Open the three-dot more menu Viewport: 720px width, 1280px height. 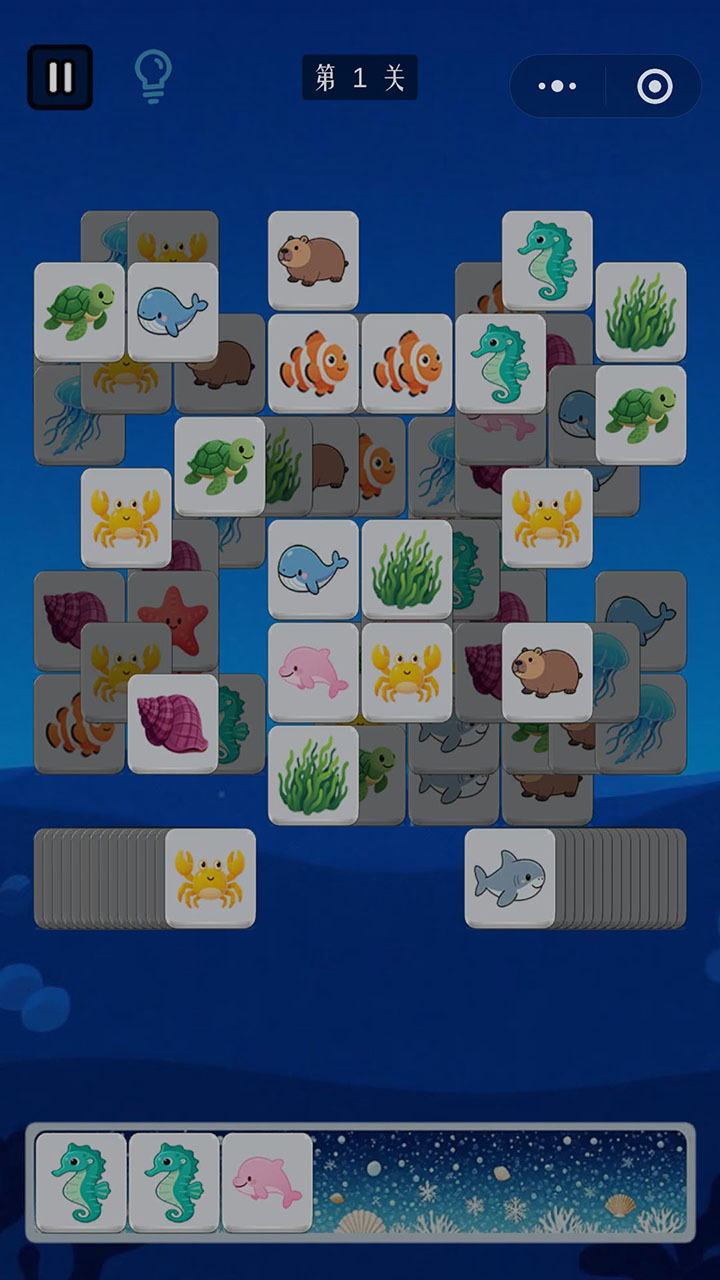pos(557,86)
